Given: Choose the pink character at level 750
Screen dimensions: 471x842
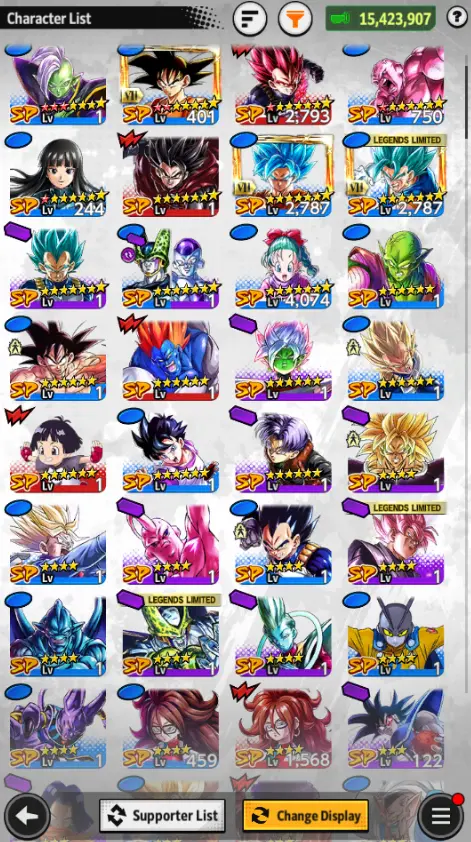Looking at the screenshot, I should click(396, 85).
